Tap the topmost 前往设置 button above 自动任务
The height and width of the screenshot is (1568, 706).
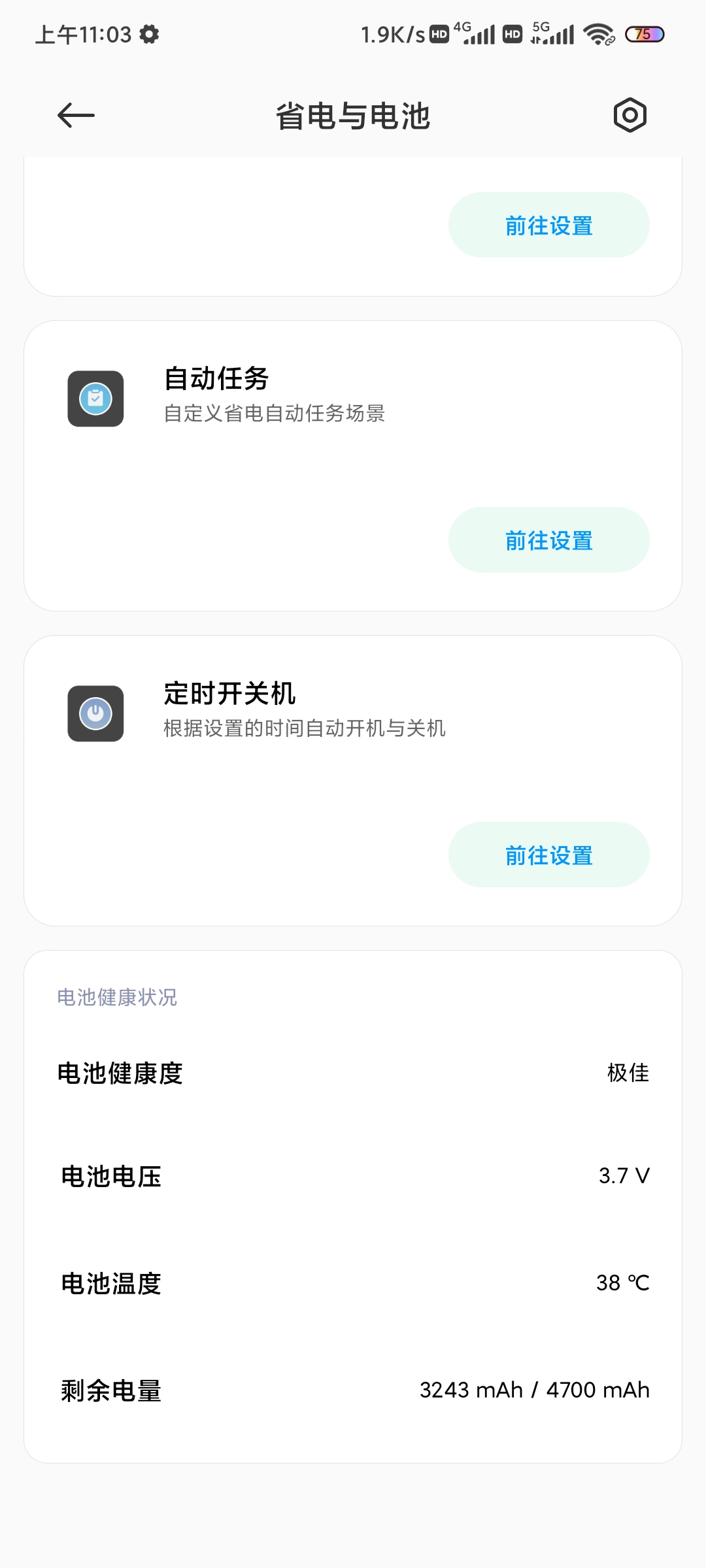[548, 225]
